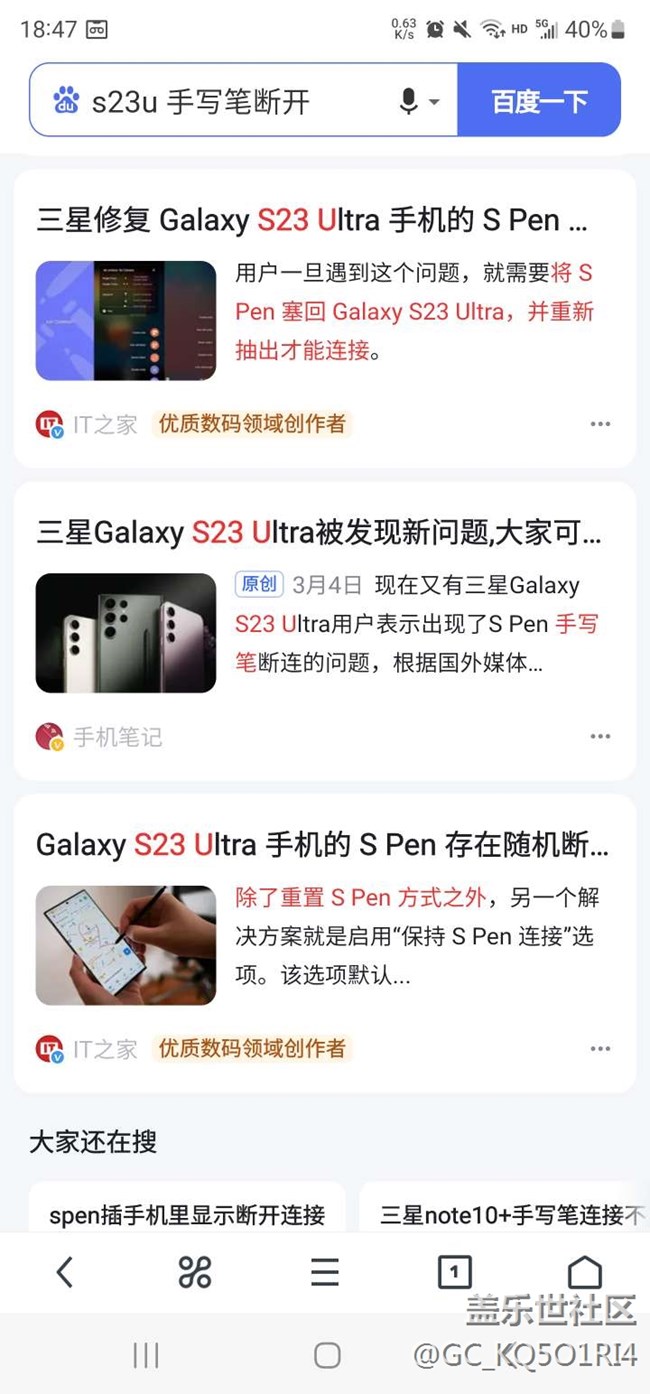Open the browser's four-square tools icon

[195, 1272]
